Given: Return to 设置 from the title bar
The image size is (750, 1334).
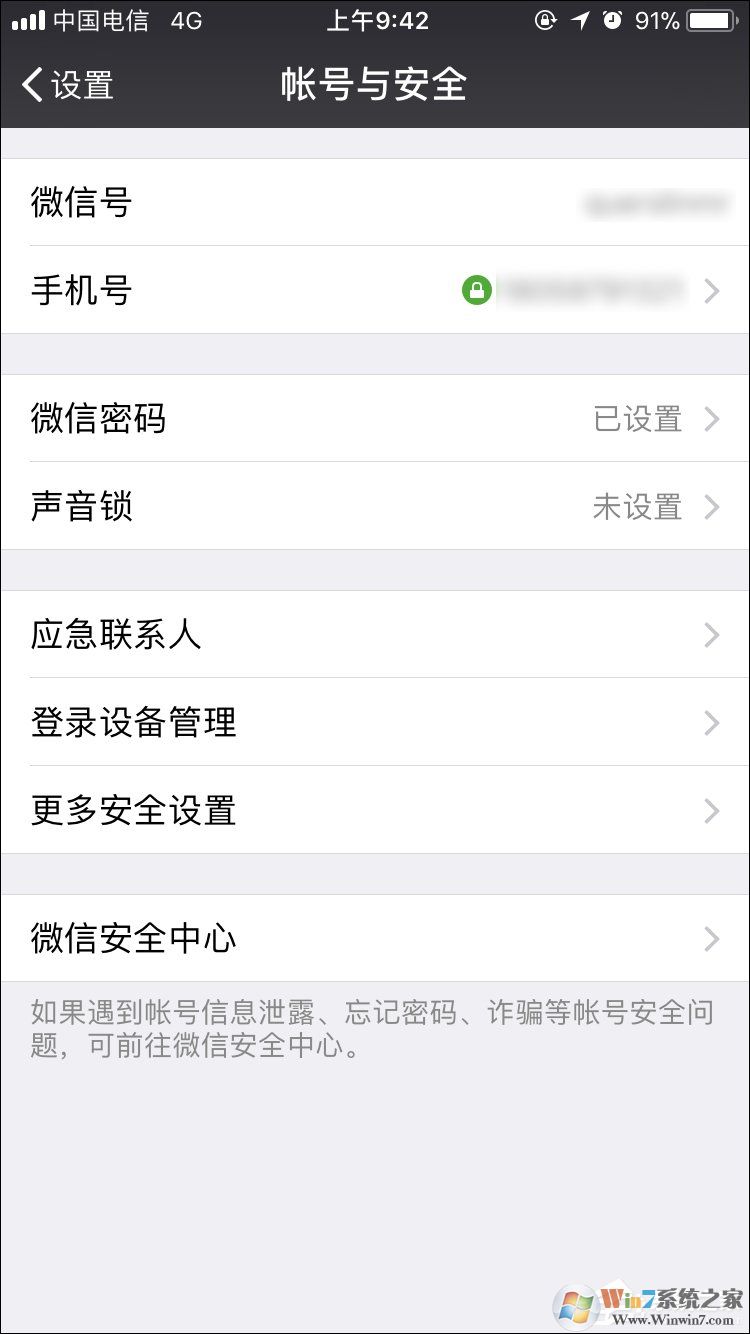Looking at the screenshot, I should point(60,86).
